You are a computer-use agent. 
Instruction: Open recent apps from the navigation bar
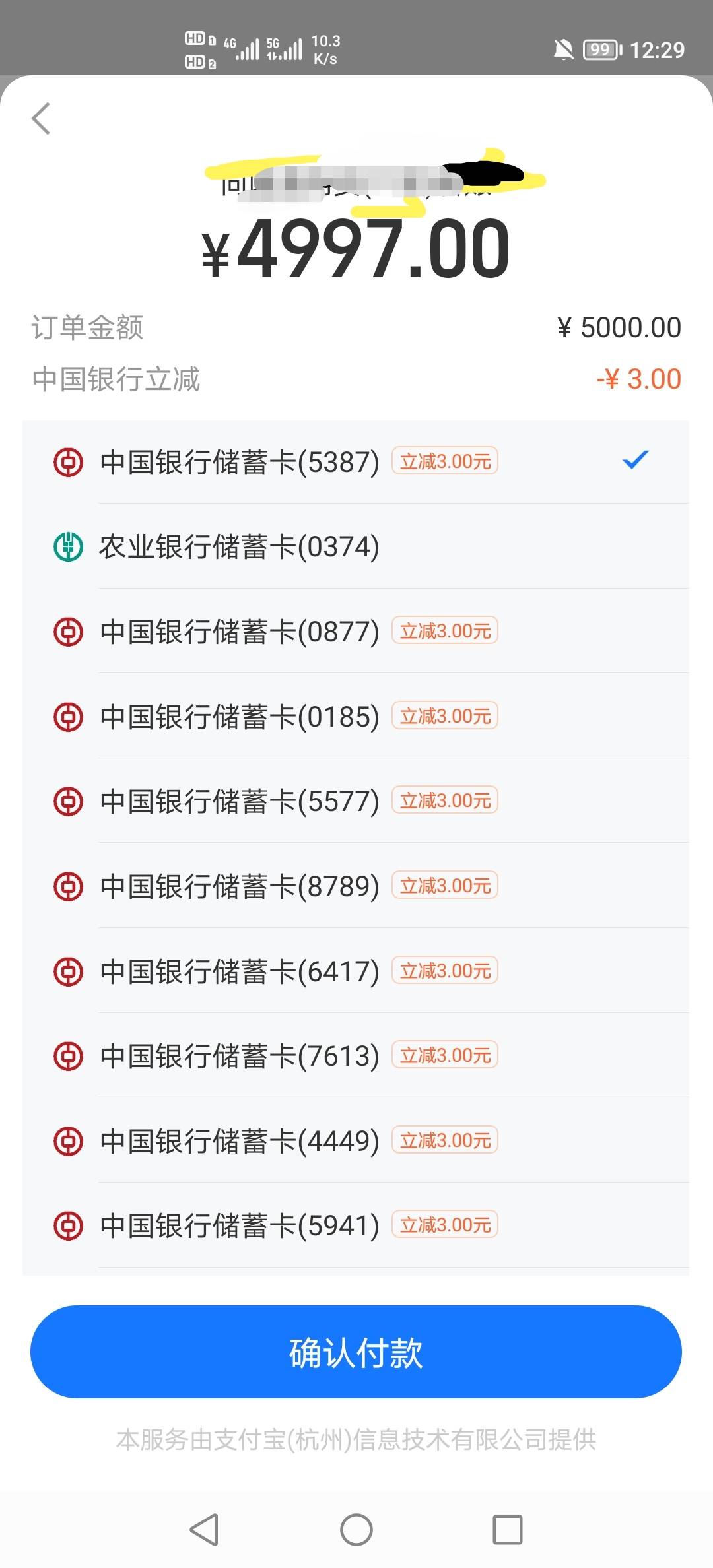tap(508, 1529)
